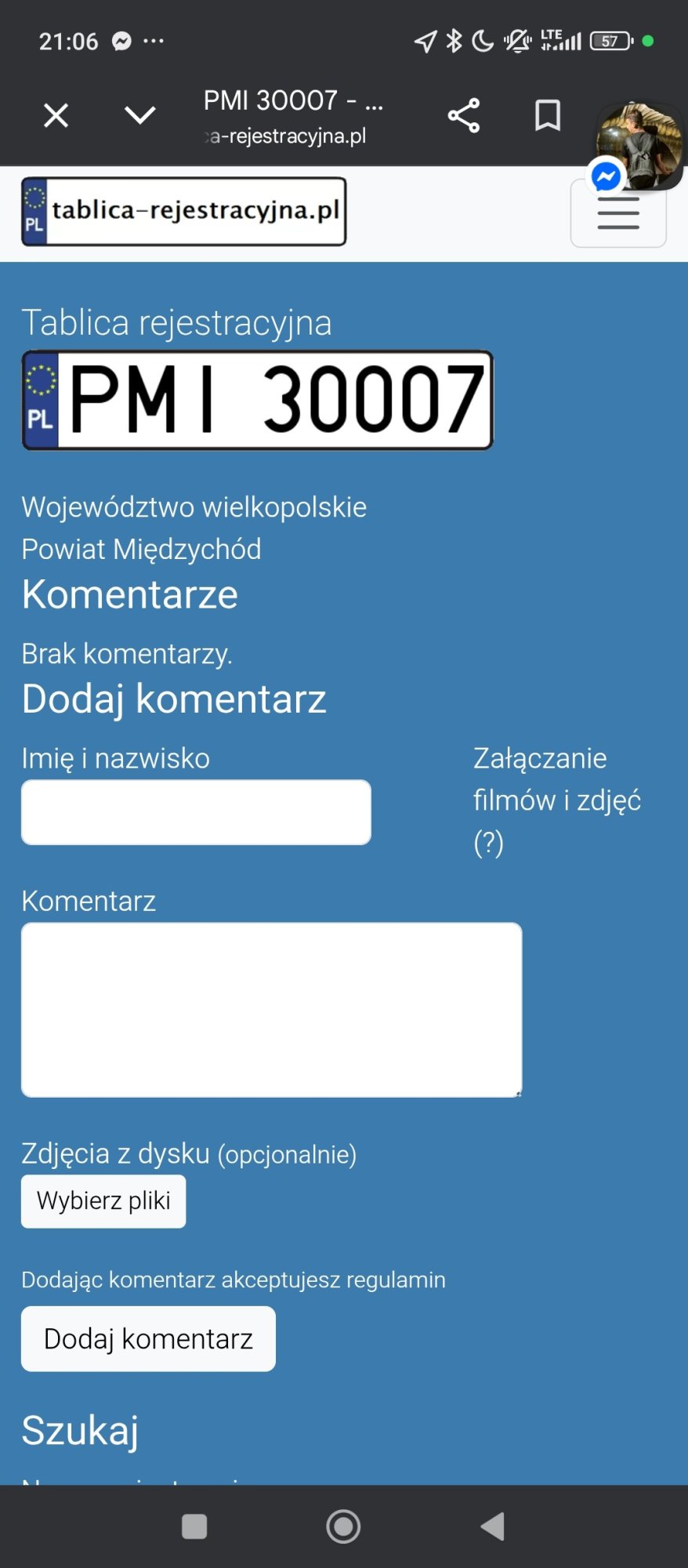
Task: Close the in-app browser
Action: tap(56, 115)
